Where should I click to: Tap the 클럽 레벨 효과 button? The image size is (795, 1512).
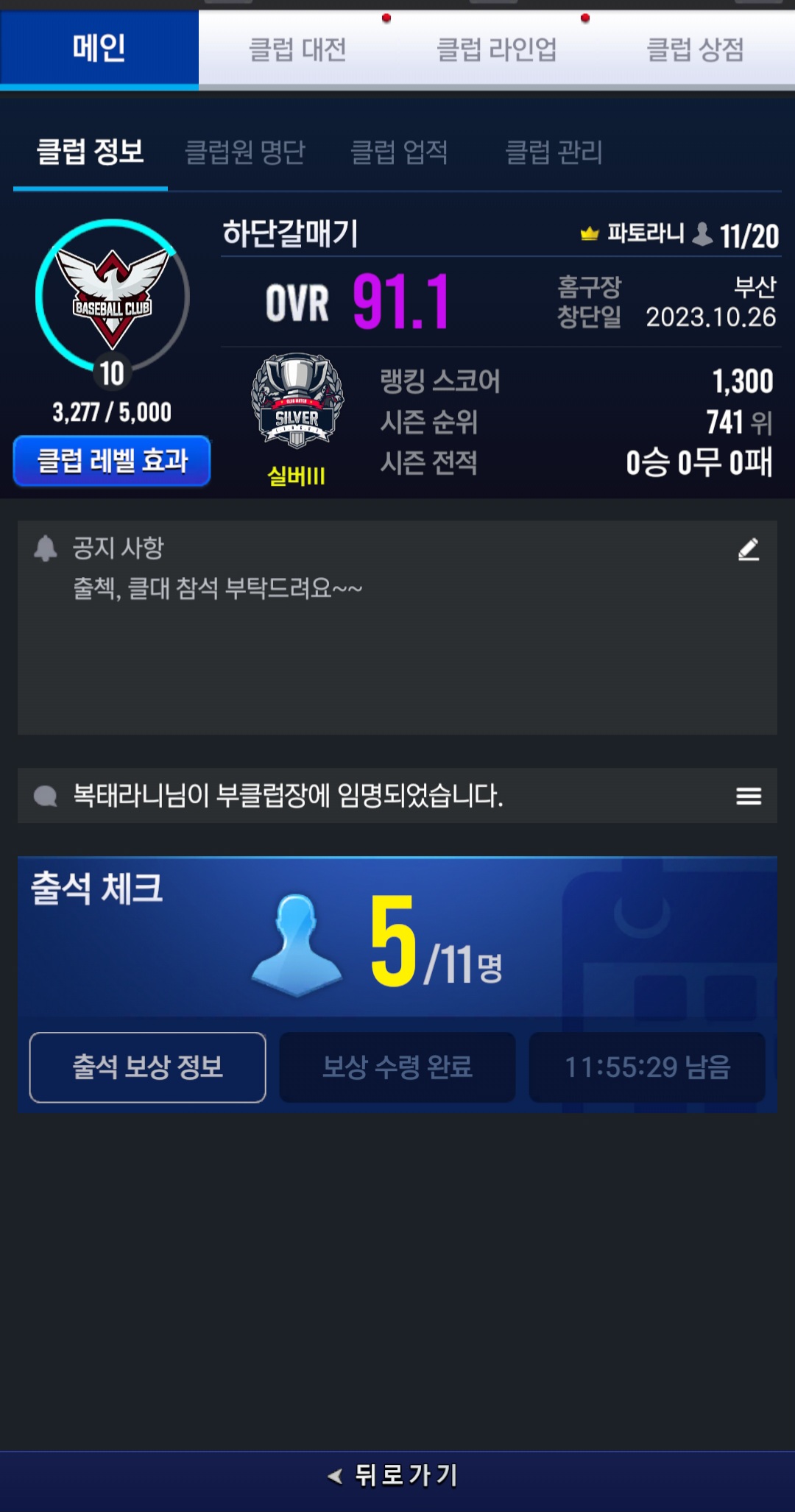tap(112, 462)
